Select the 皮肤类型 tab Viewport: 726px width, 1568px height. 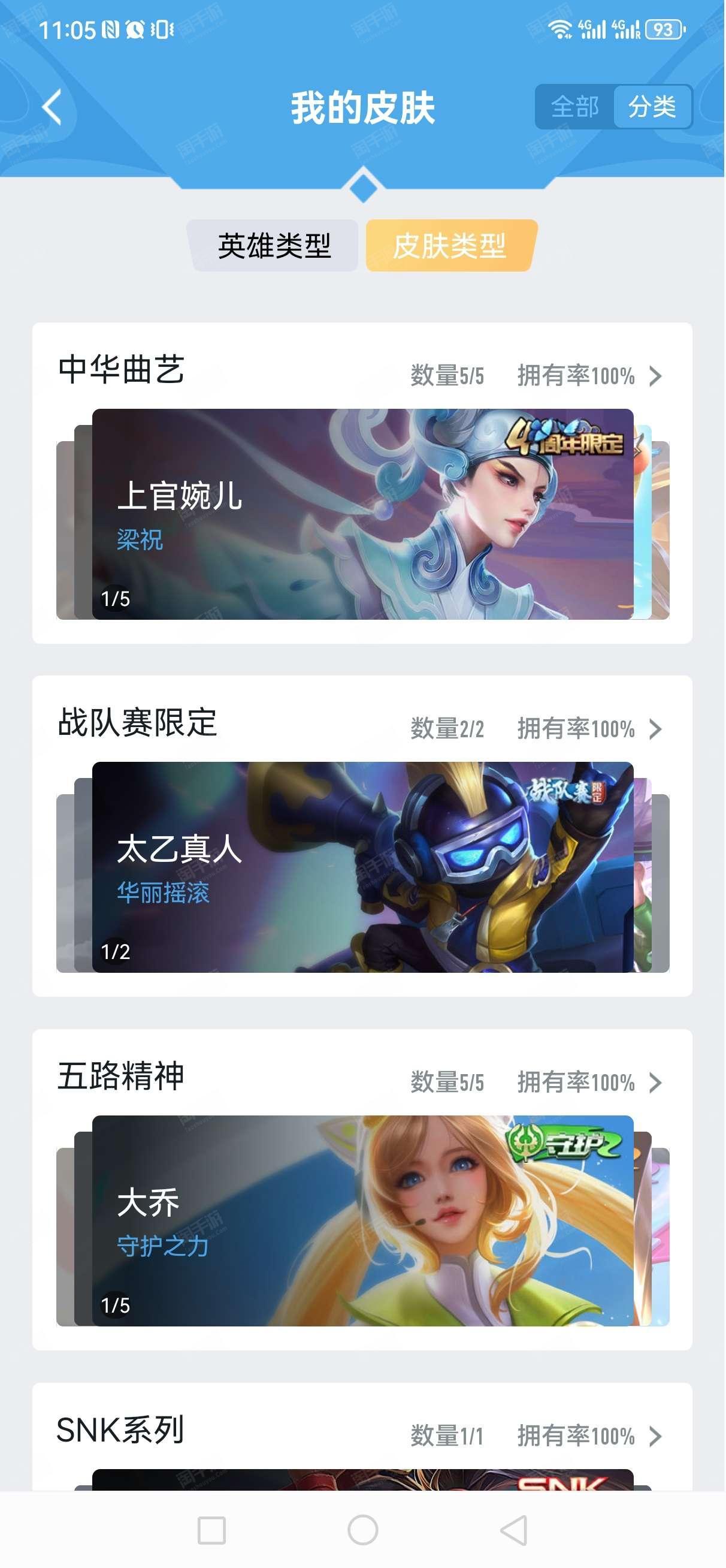pos(450,245)
